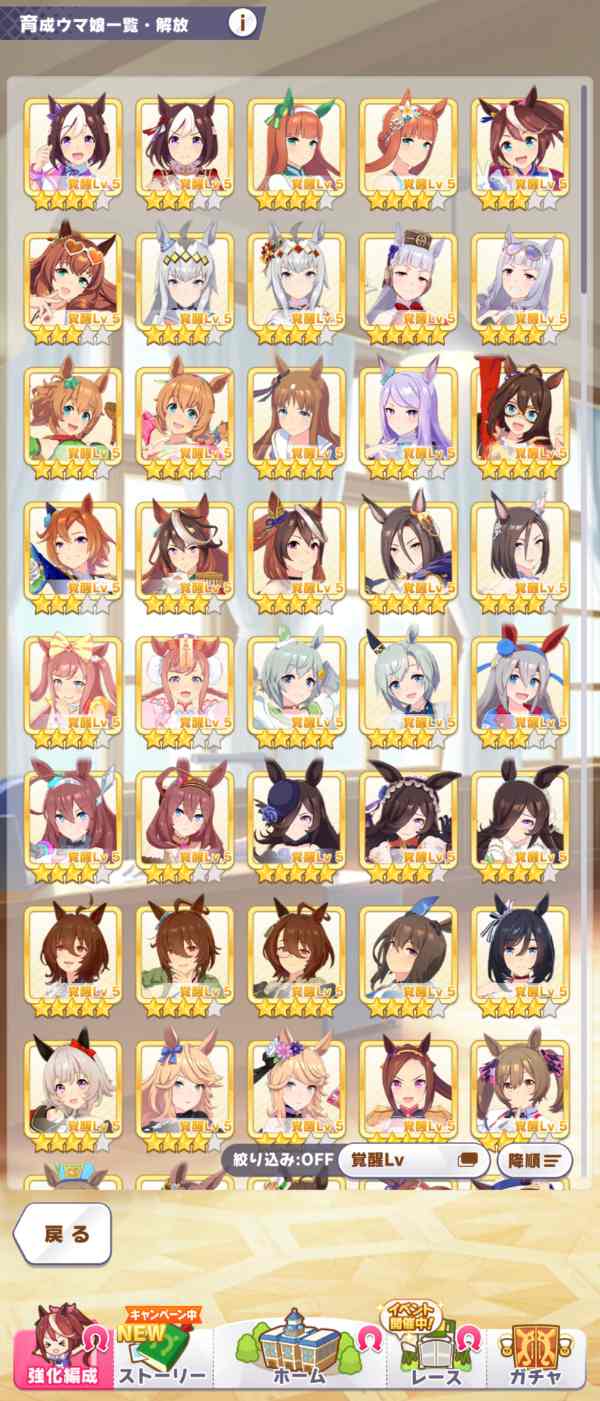Open the blonde character with flower crown

pos(296,1090)
